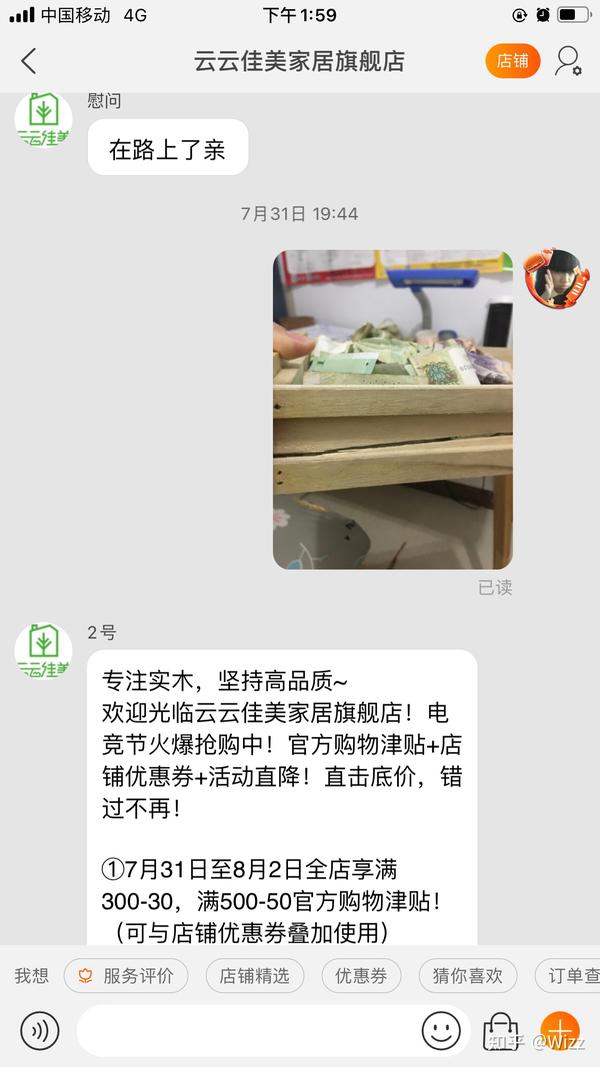This screenshot has height=1067, width=600.
Task: Open the 店铺 store button
Action: click(513, 61)
